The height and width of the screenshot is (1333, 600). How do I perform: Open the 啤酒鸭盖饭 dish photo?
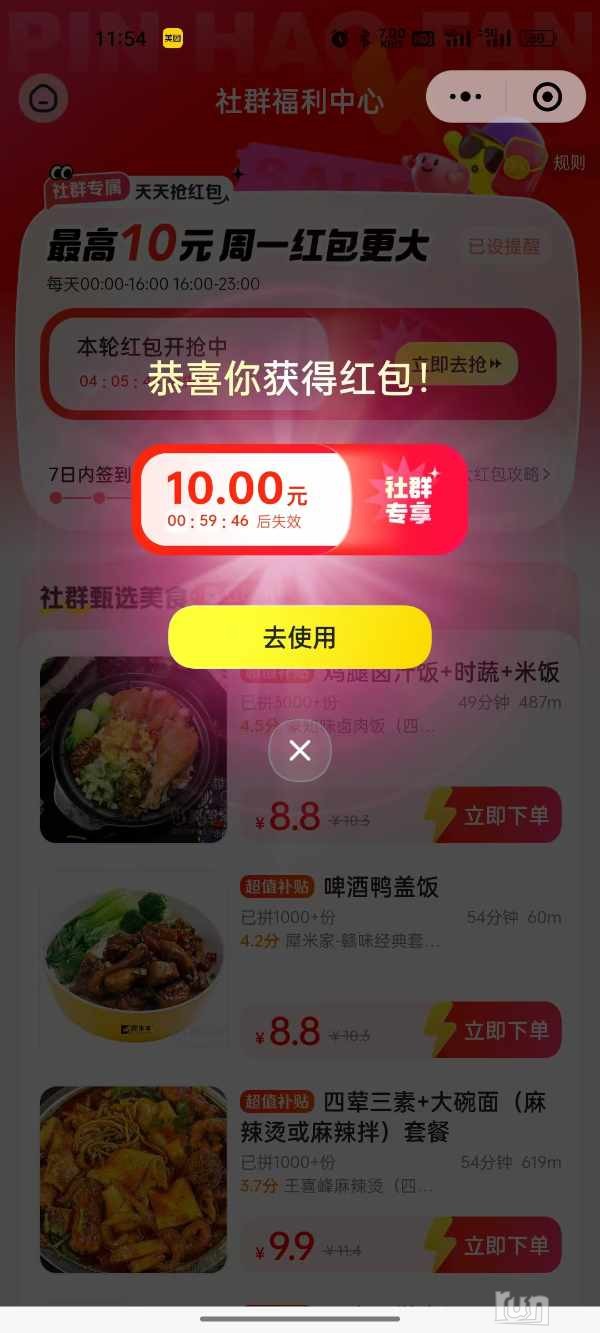coord(133,962)
